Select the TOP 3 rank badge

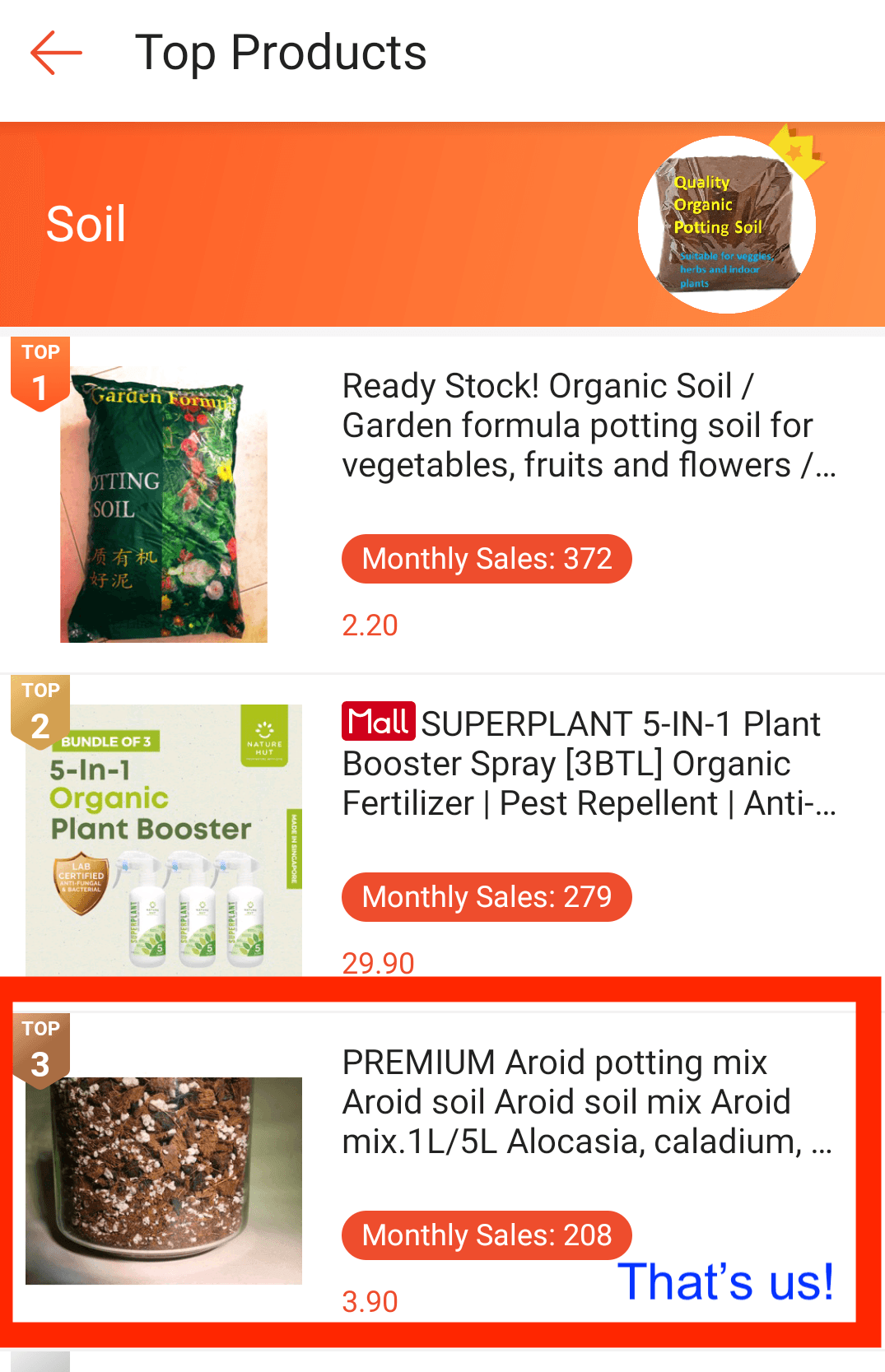(40, 1047)
